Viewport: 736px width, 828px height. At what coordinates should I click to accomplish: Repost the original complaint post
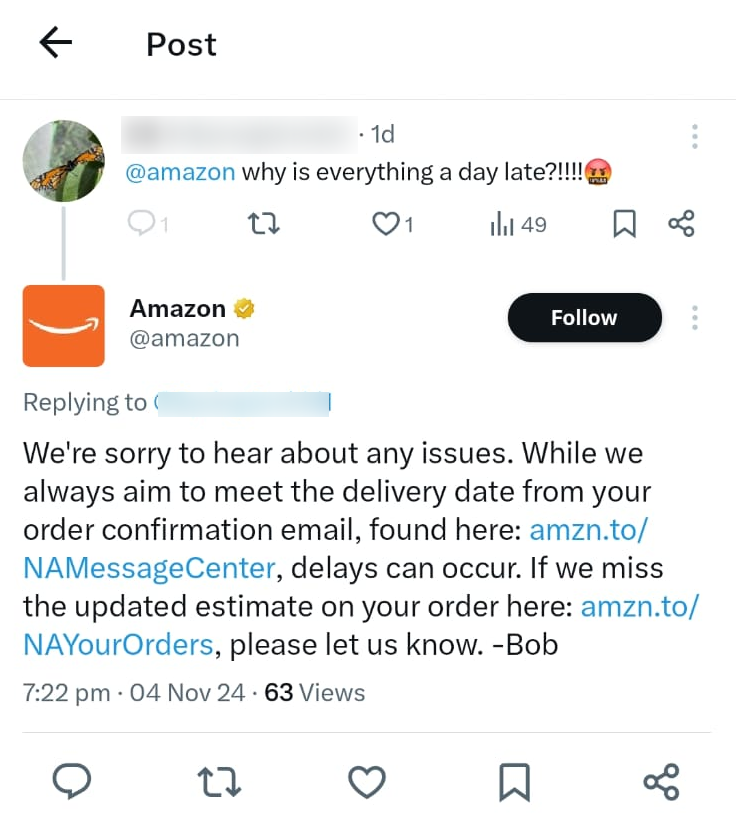click(x=263, y=224)
